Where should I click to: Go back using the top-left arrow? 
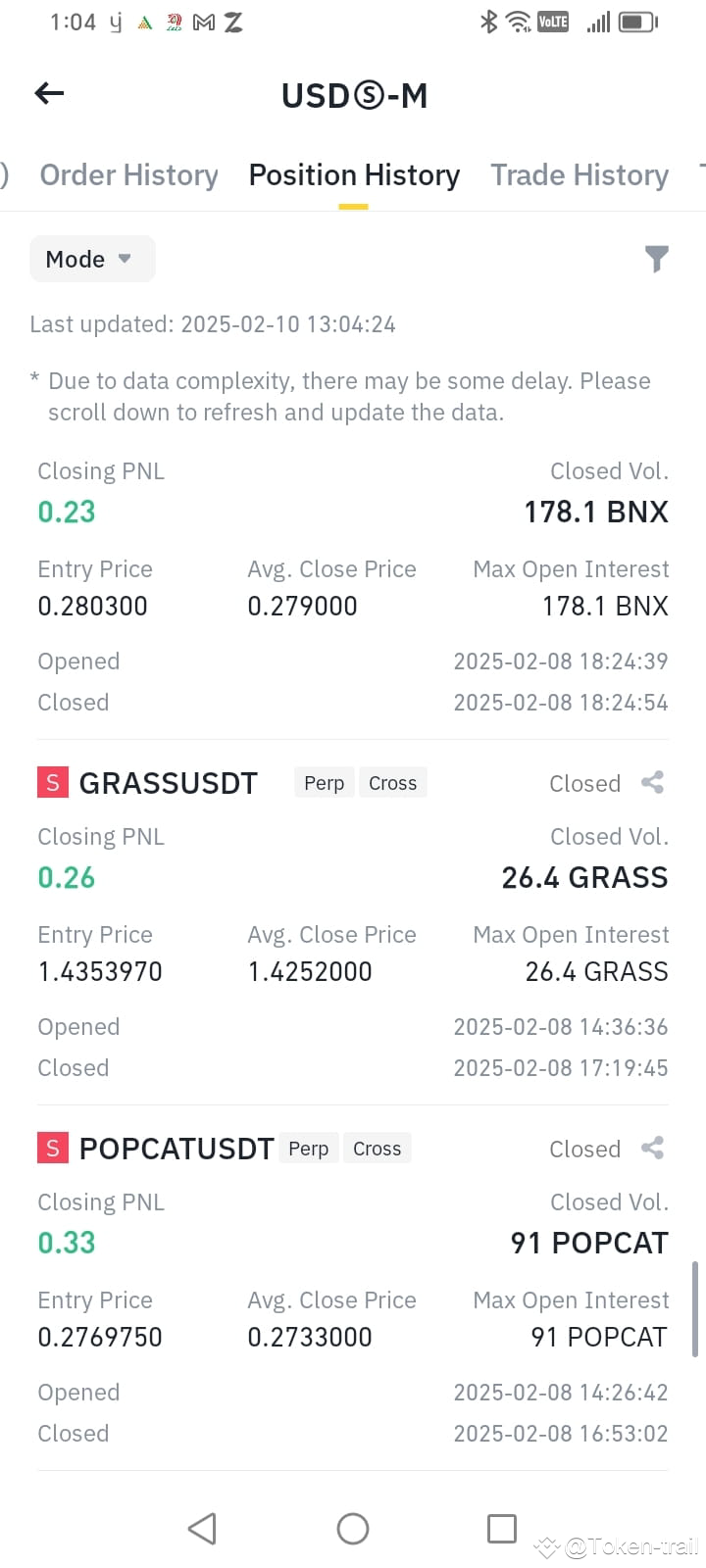49,94
